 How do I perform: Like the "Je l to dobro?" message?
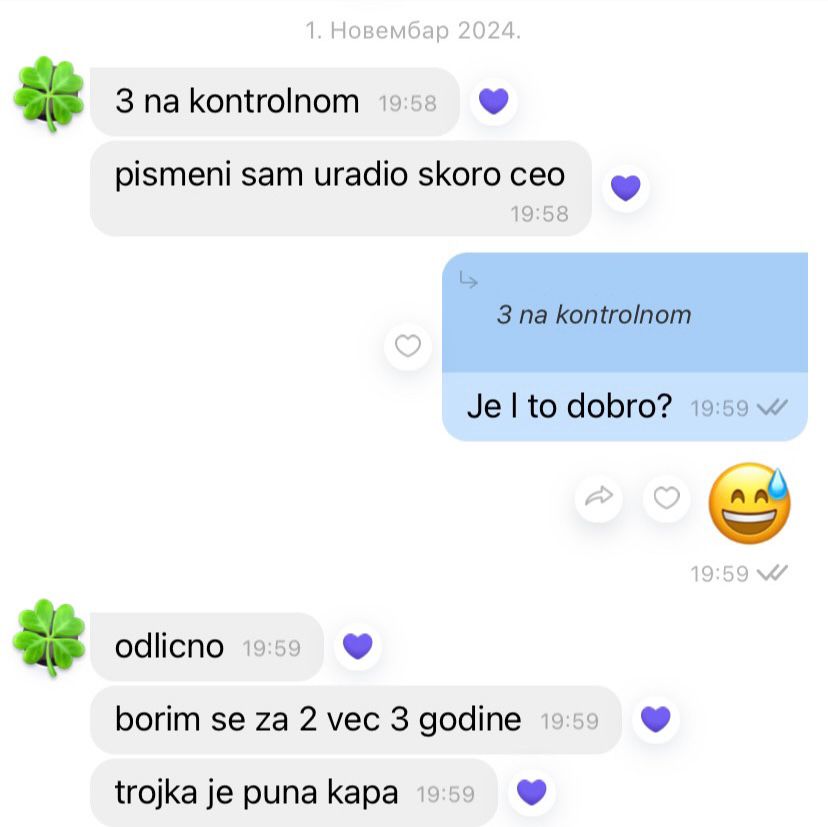point(408,347)
